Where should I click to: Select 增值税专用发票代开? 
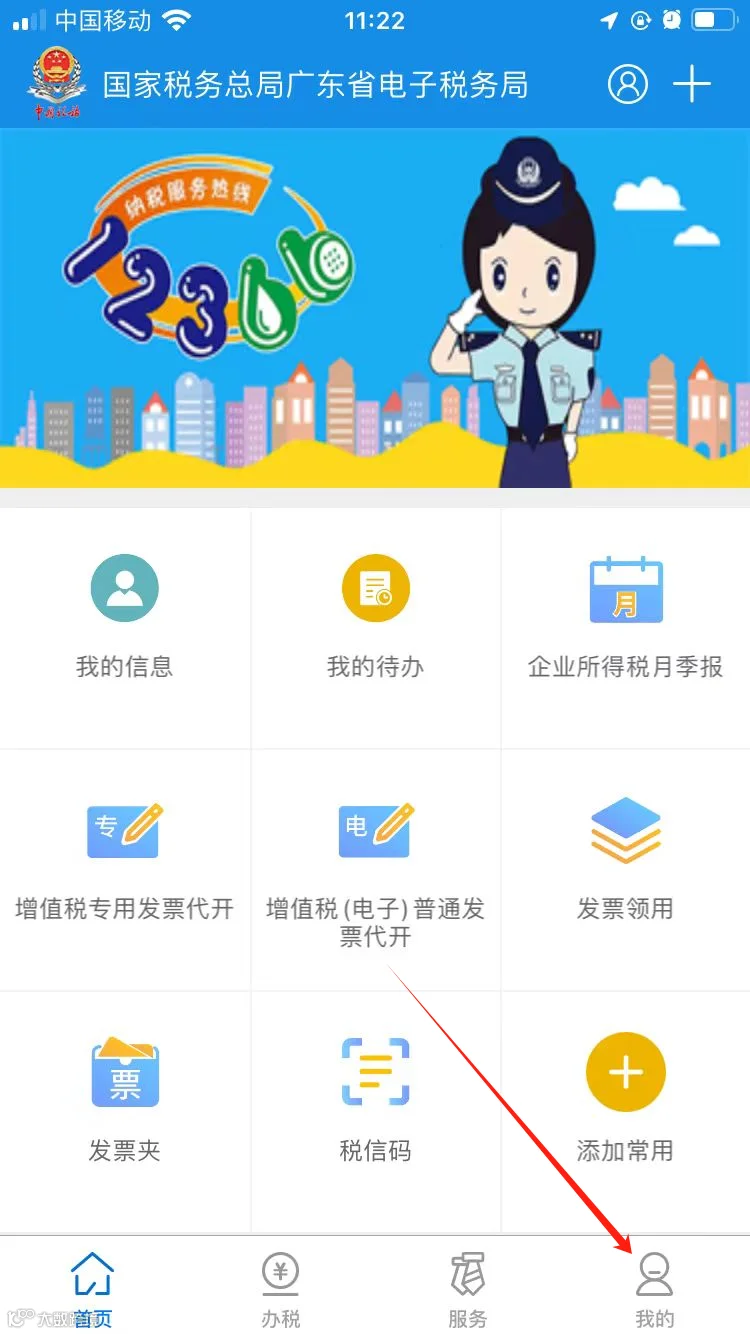point(125,870)
